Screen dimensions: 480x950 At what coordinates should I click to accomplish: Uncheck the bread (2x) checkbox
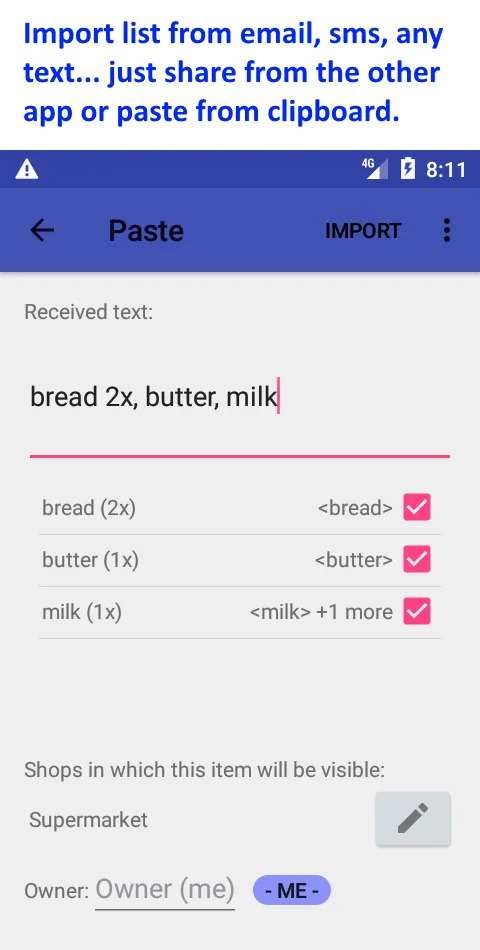[417, 507]
